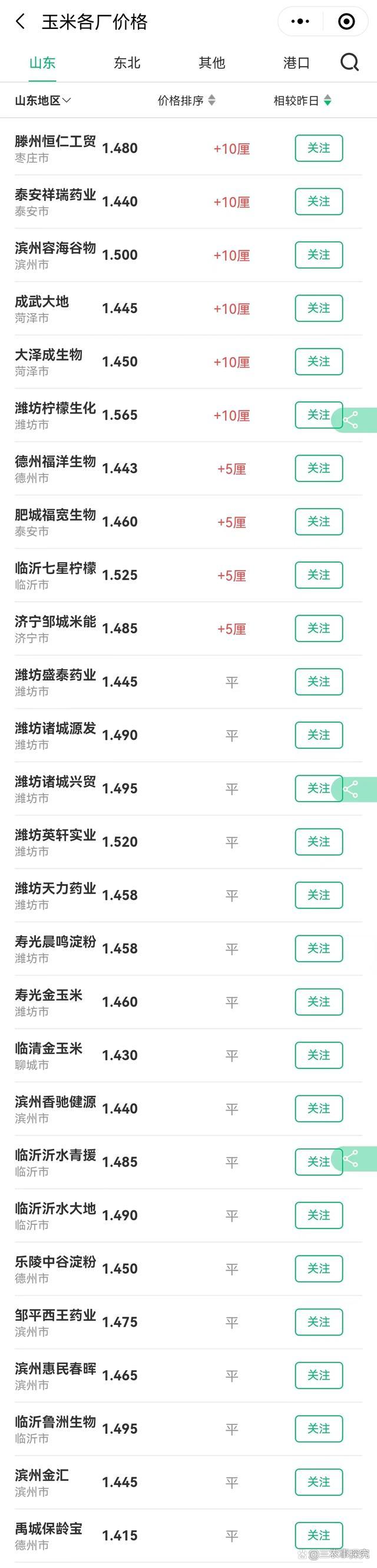Sort by 相较昨日 change
Viewport: 377px width, 1568px height.
[302, 101]
